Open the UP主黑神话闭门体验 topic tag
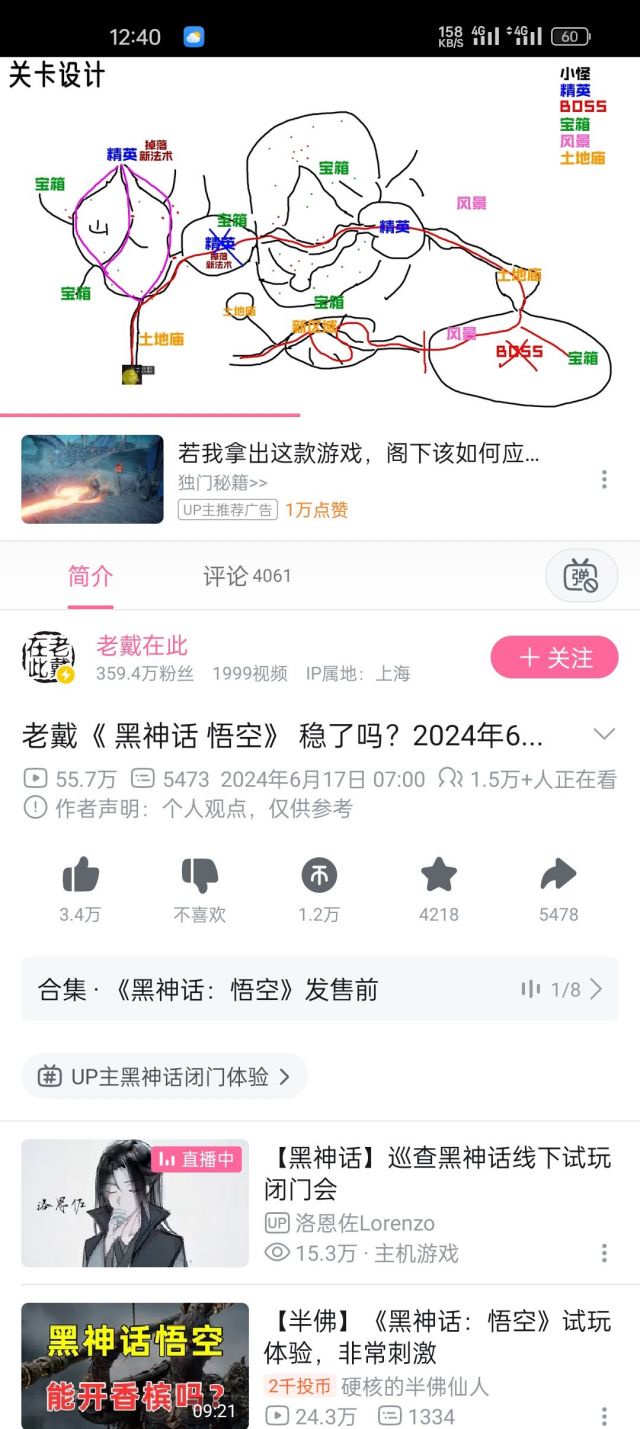Screen dimensions: 640x1429 pos(165,1077)
